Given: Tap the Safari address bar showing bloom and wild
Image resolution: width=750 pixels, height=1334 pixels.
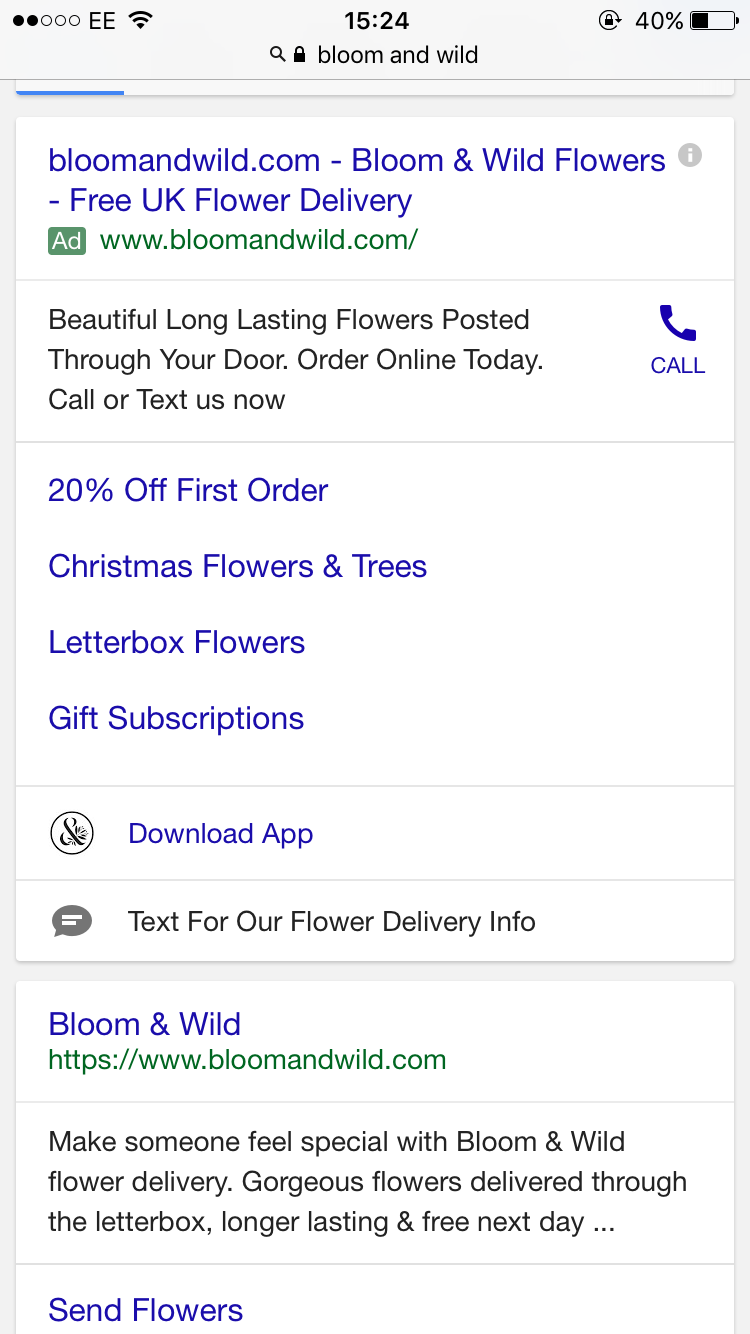Looking at the screenshot, I should (x=375, y=54).
